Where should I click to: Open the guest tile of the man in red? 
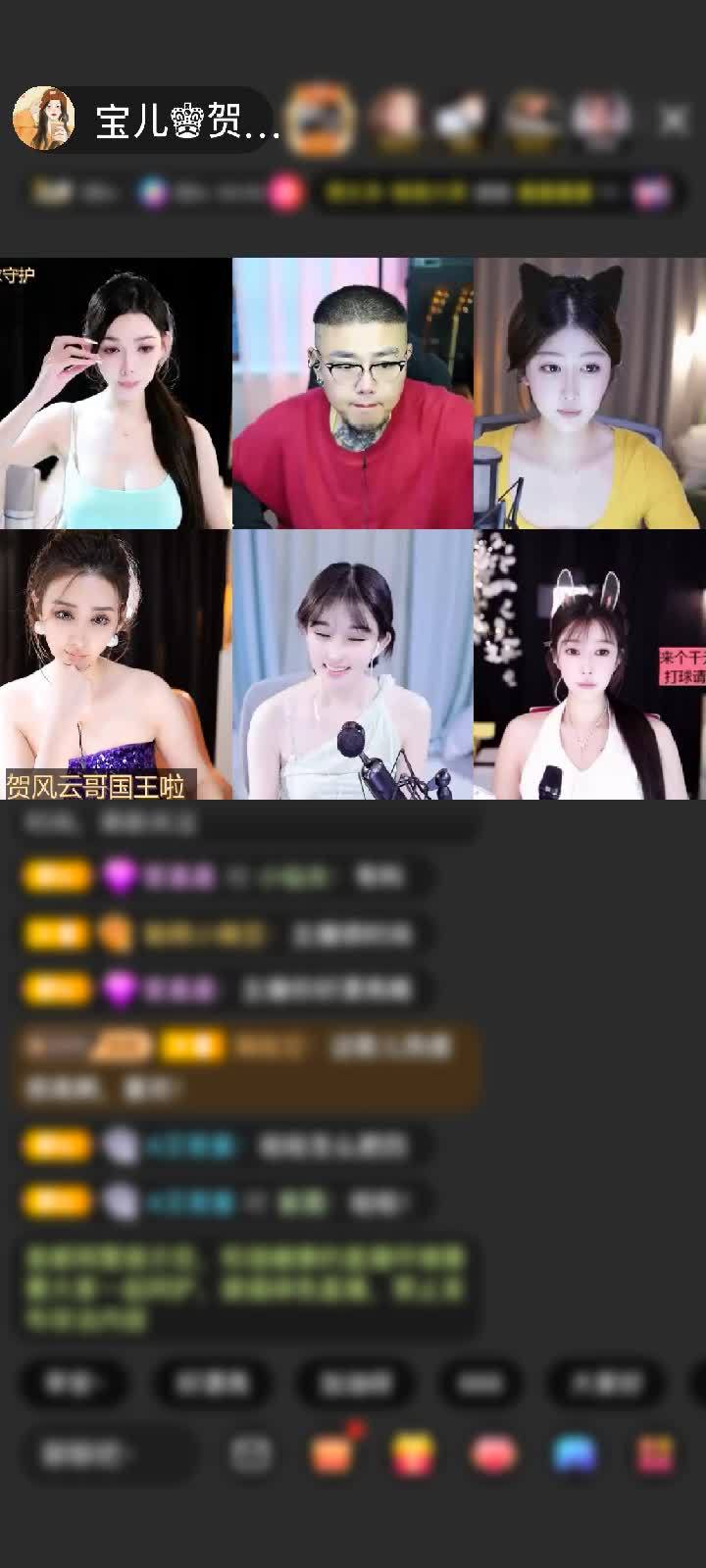tap(353, 394)
